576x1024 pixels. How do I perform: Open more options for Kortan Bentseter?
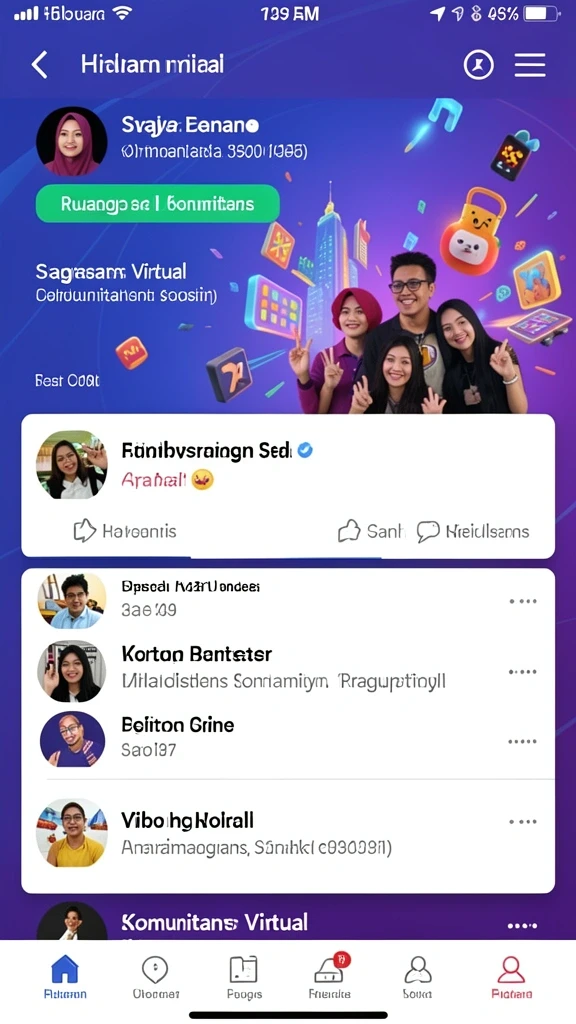(522, 672)
